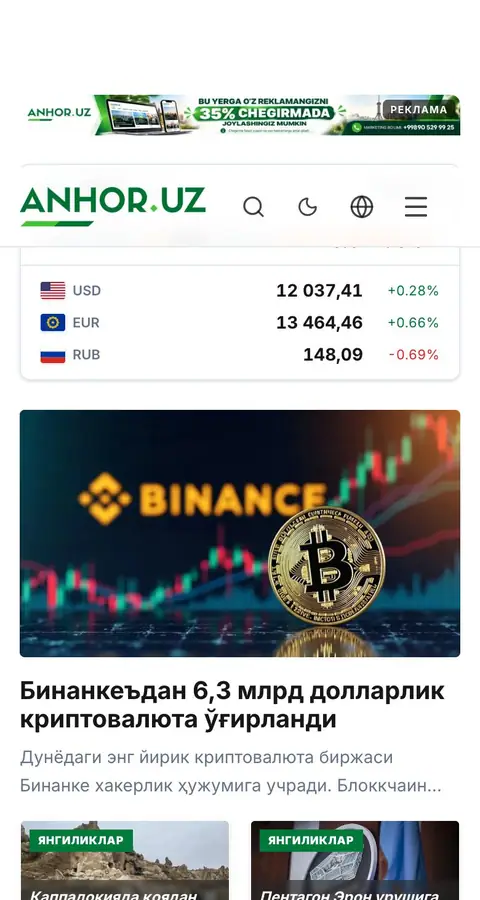Open the Binance article image

pyautogui.click(x=240, y=533)
